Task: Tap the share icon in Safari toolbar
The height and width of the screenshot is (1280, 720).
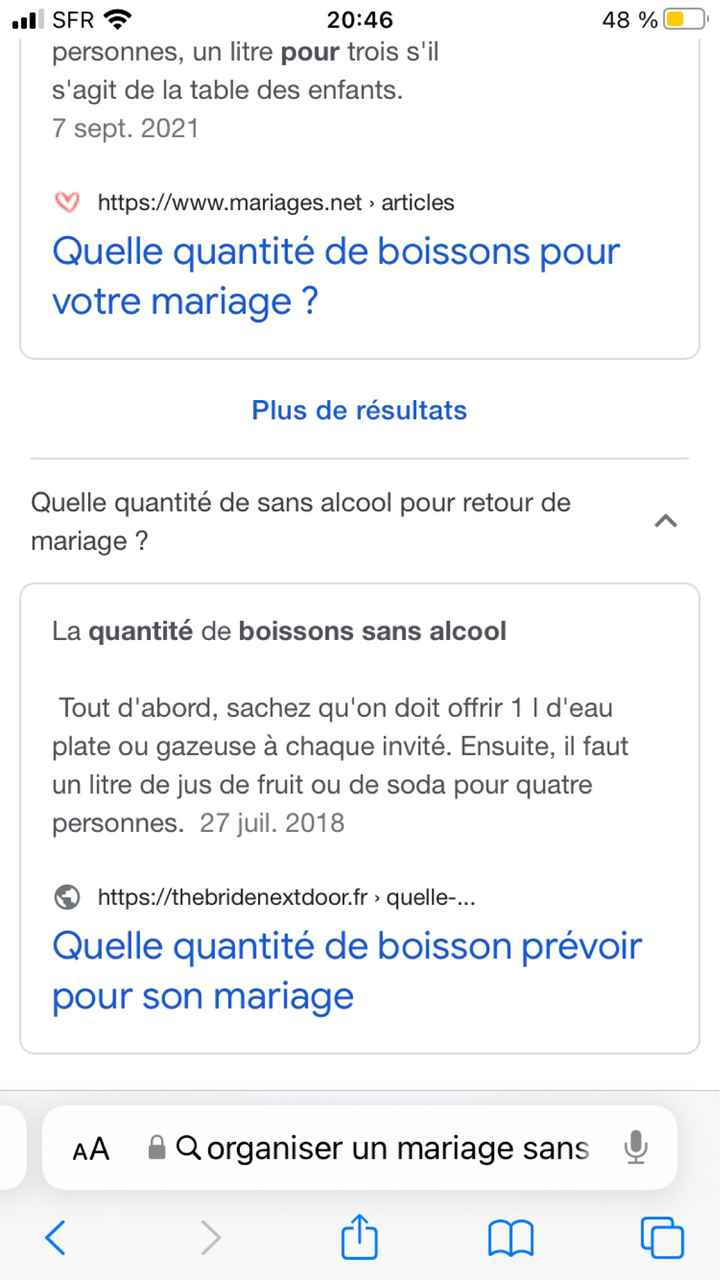Action: pos(359,1237)
